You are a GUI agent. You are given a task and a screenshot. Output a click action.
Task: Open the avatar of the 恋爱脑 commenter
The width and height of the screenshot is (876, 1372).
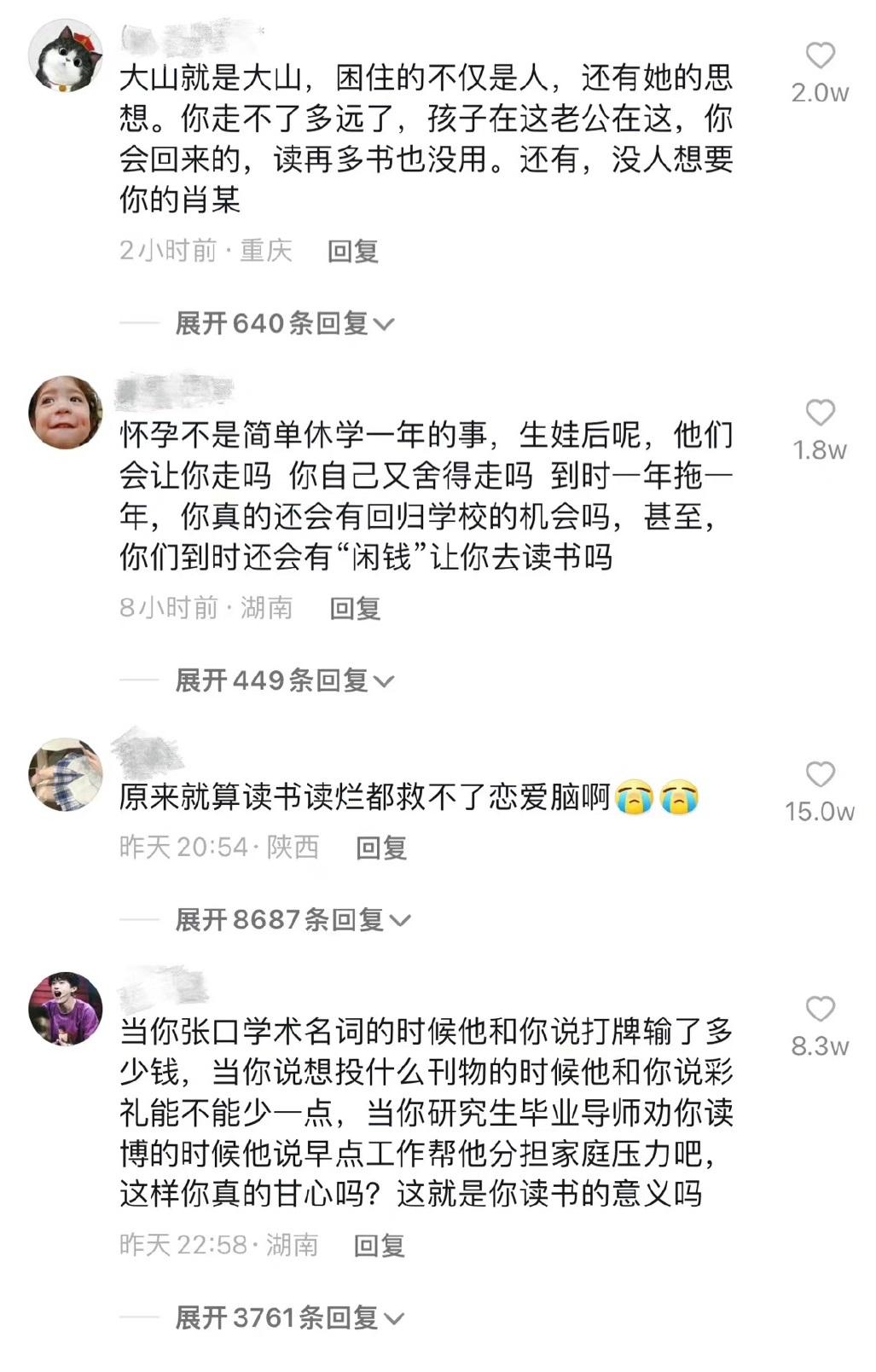pyautogui.click(x=66, y=774)
